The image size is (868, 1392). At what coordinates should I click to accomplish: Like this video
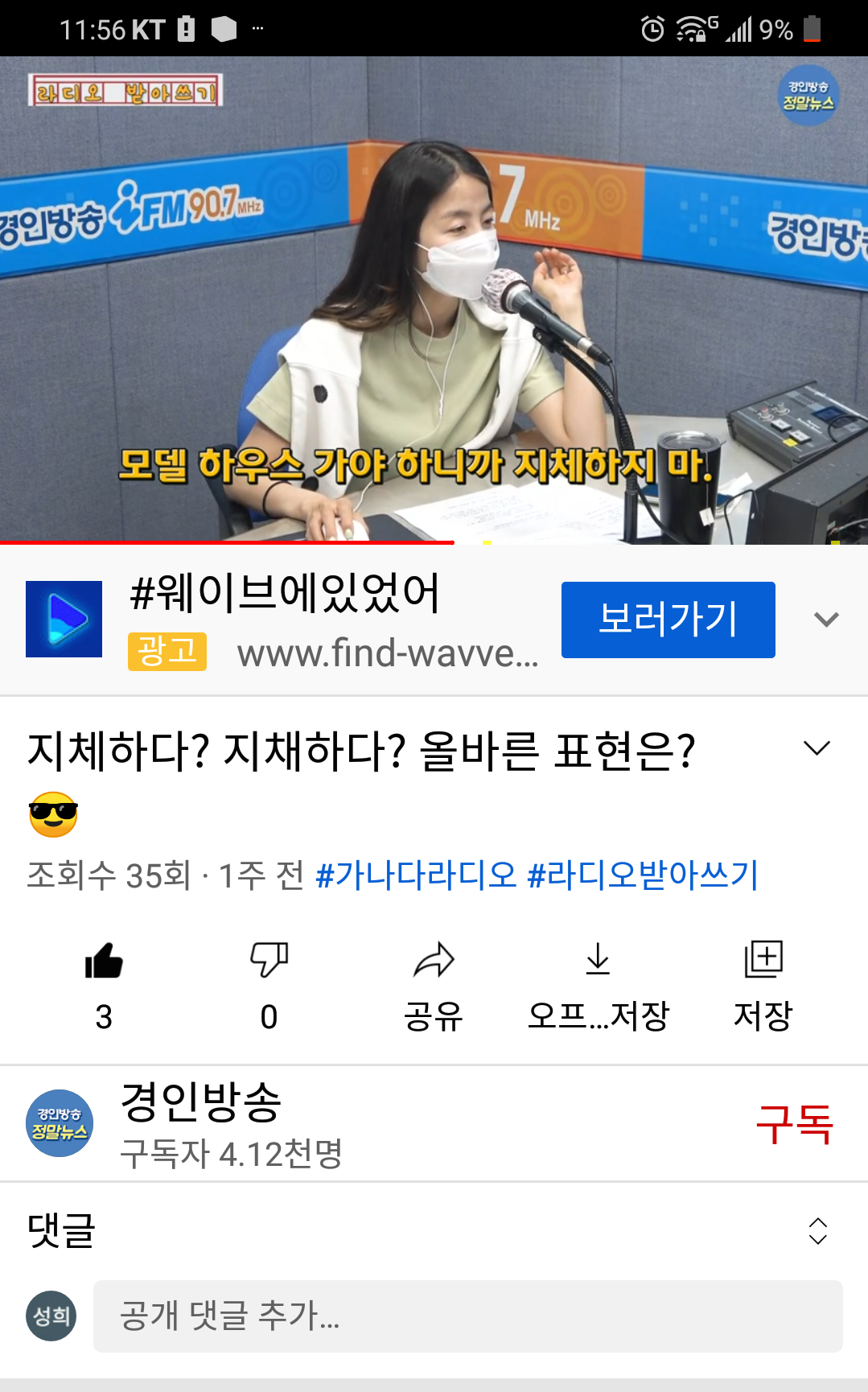(104, 962)
